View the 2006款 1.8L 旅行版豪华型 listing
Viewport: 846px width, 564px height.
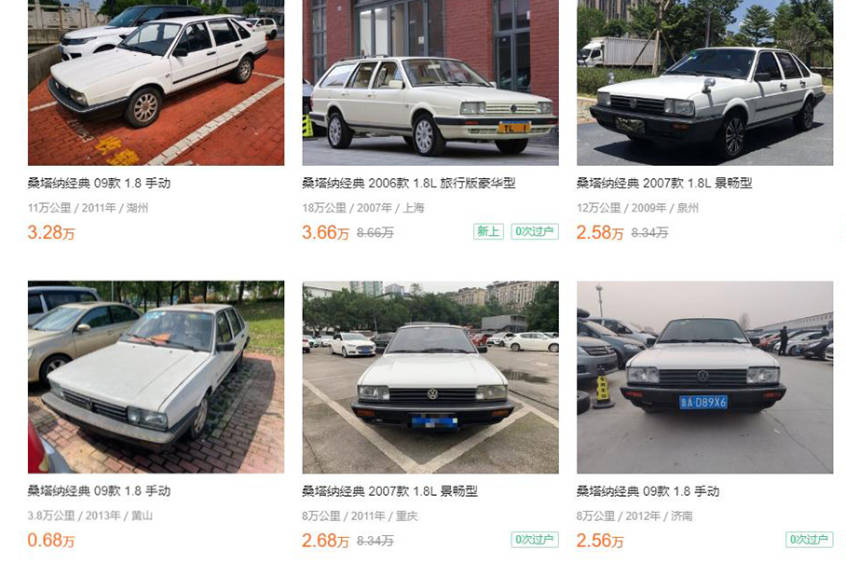pos(430,83)
